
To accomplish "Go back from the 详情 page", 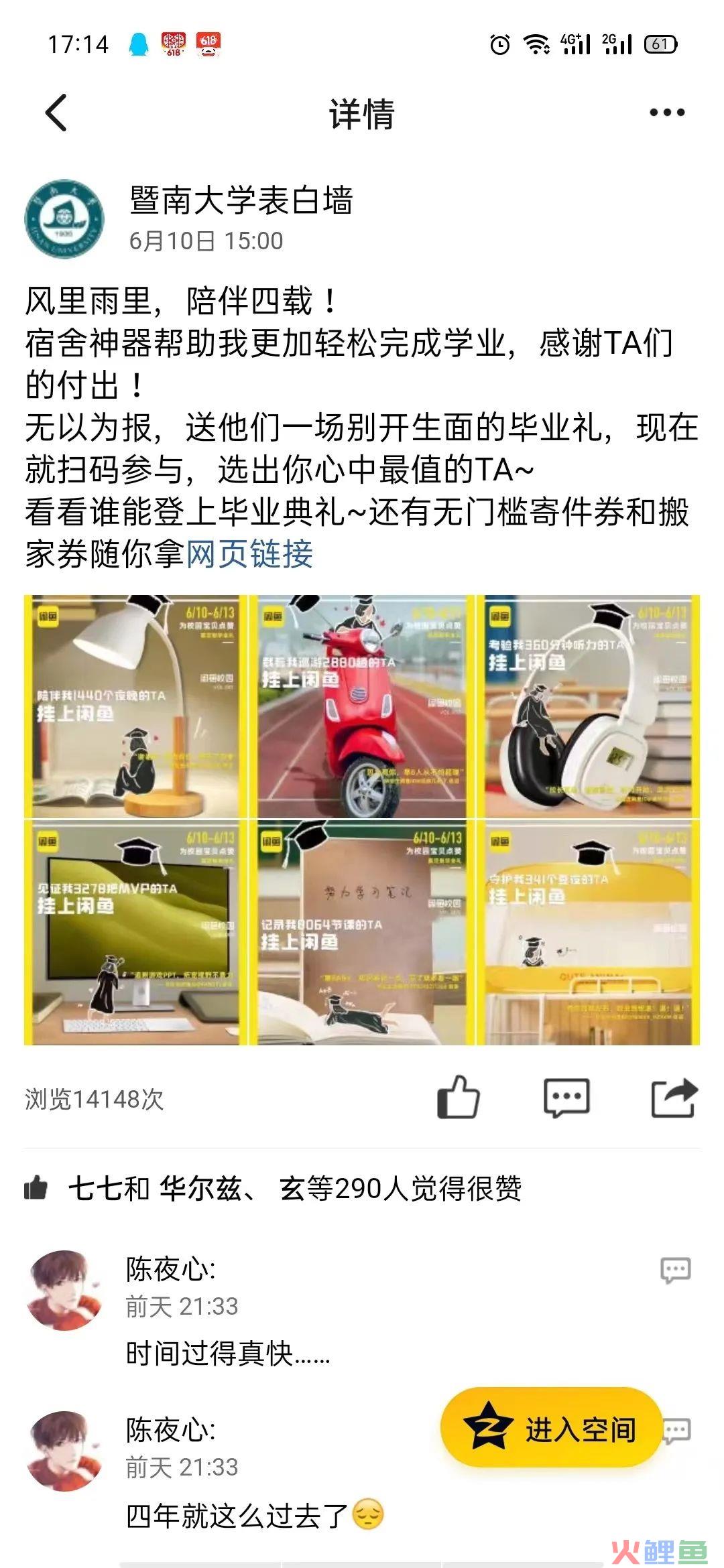I will [x=57, y=113].
